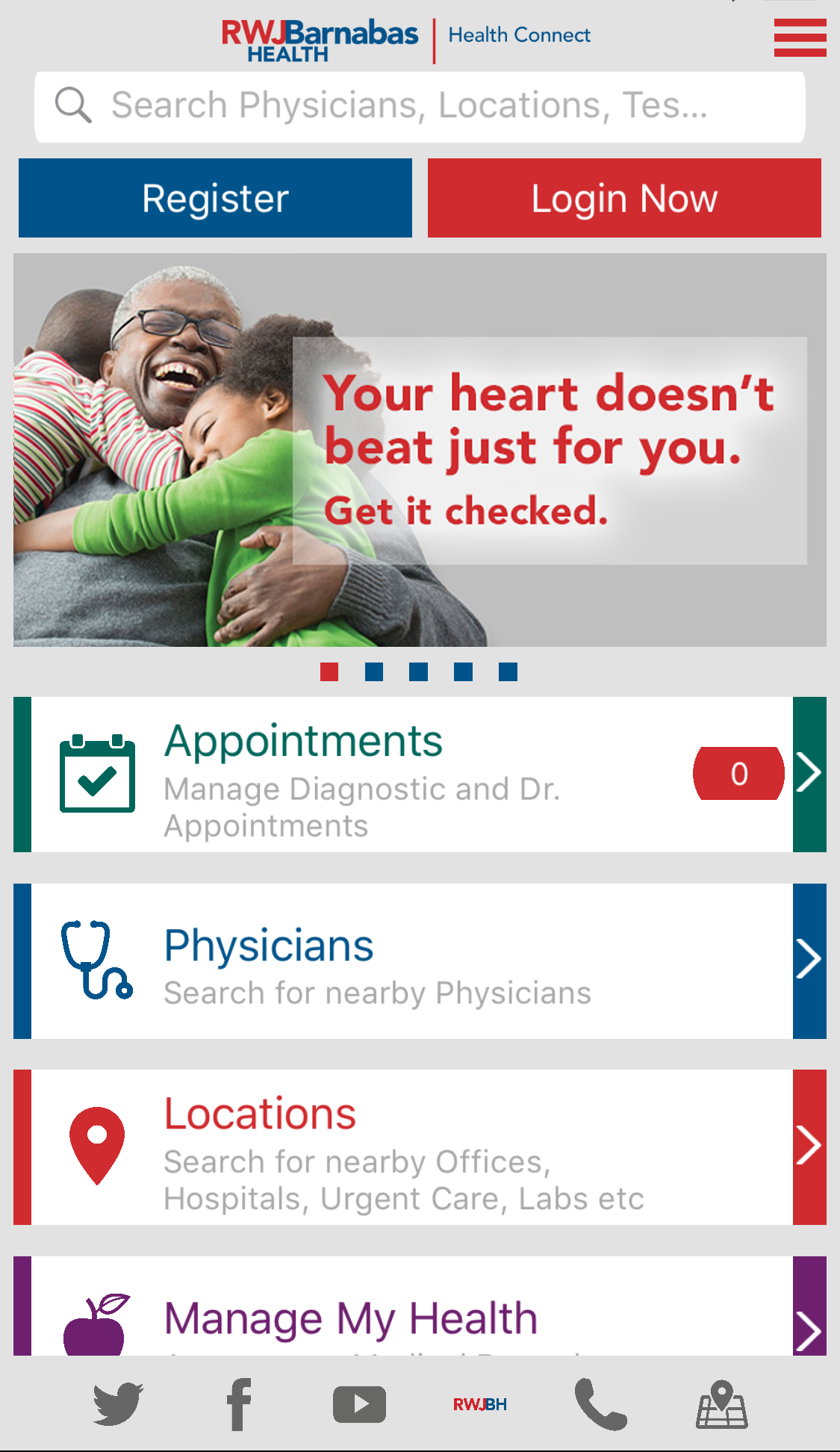Viewport: 840px width, 1452px height.
Task: Open the map locations icon
Action: 721,1404
